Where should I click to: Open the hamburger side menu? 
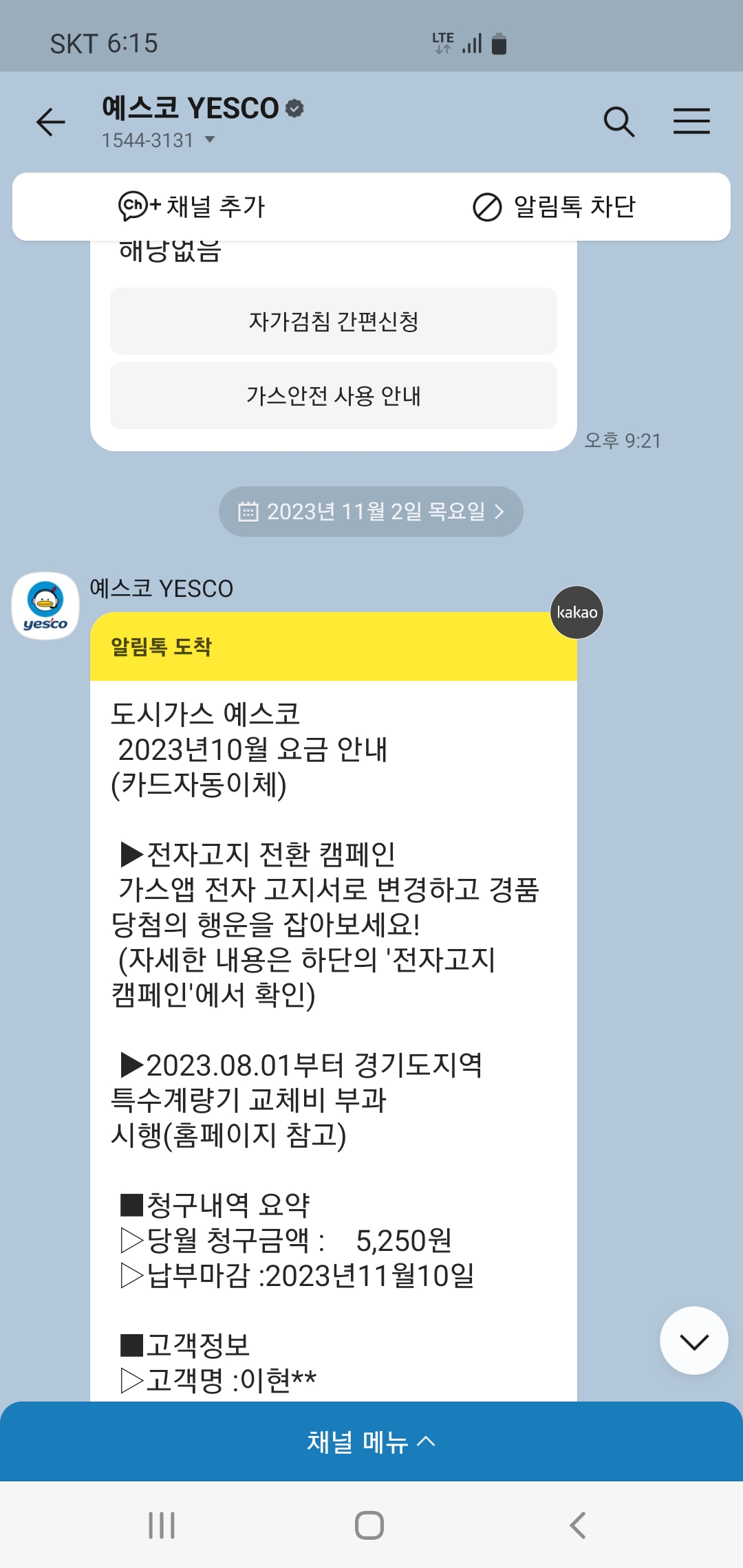coord(691,121)
